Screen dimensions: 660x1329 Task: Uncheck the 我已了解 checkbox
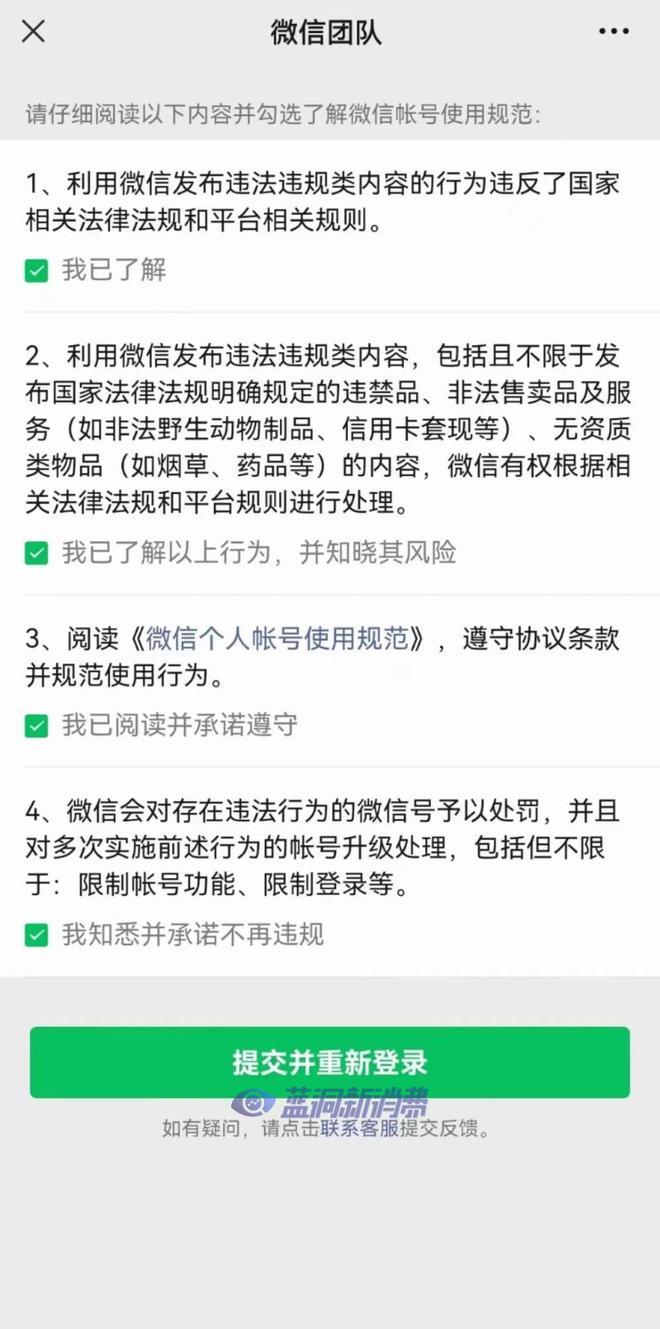[x=37, y=270]
